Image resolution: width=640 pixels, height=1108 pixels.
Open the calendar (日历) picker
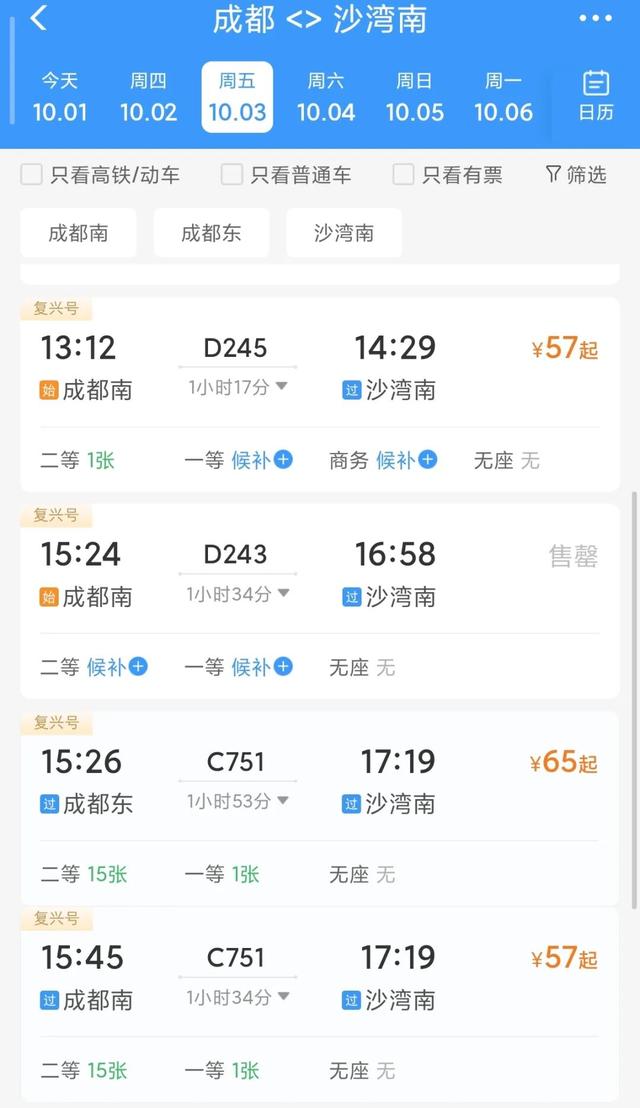(596, 97)
